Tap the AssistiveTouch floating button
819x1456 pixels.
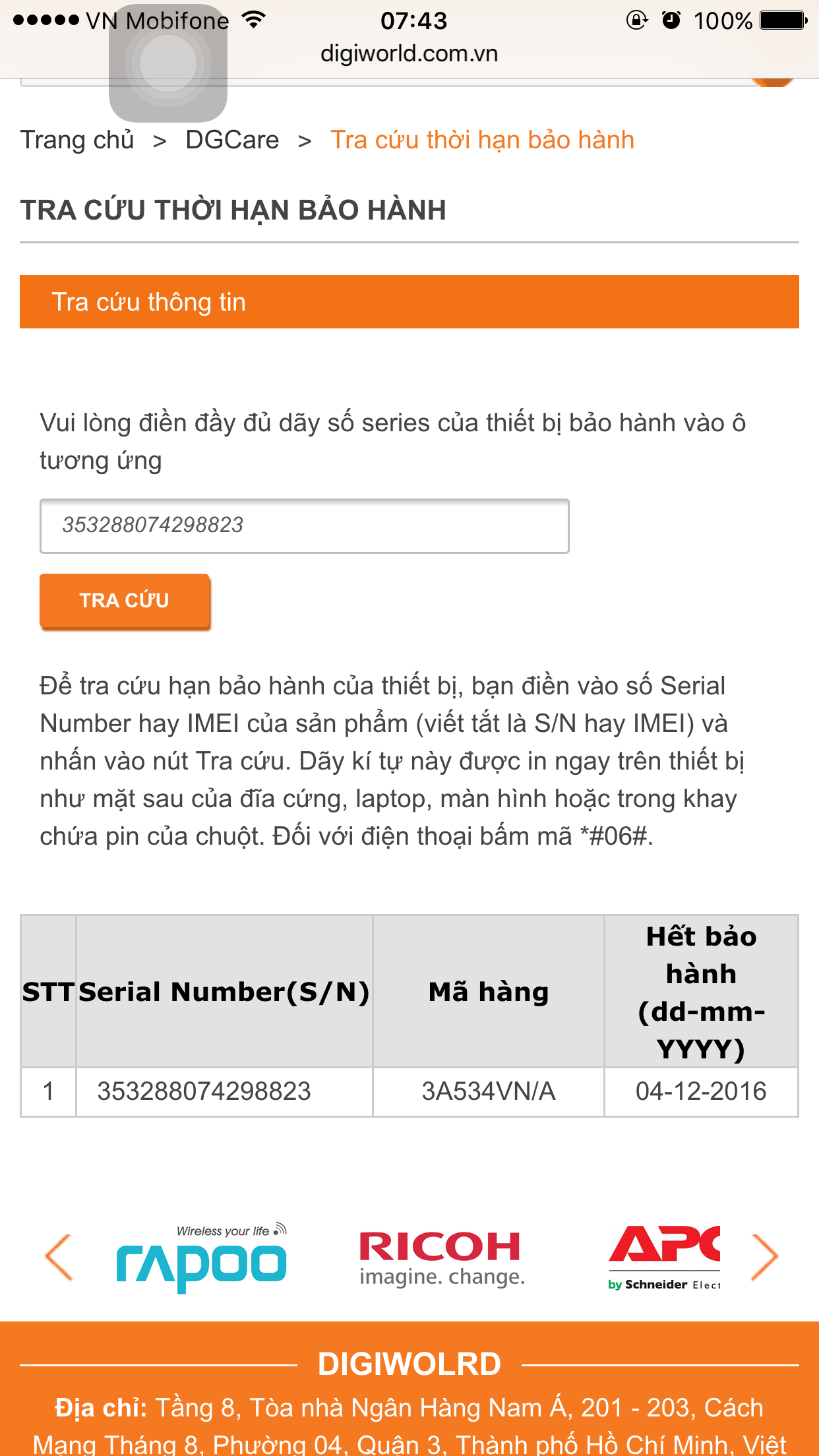(x=168, y=64)
